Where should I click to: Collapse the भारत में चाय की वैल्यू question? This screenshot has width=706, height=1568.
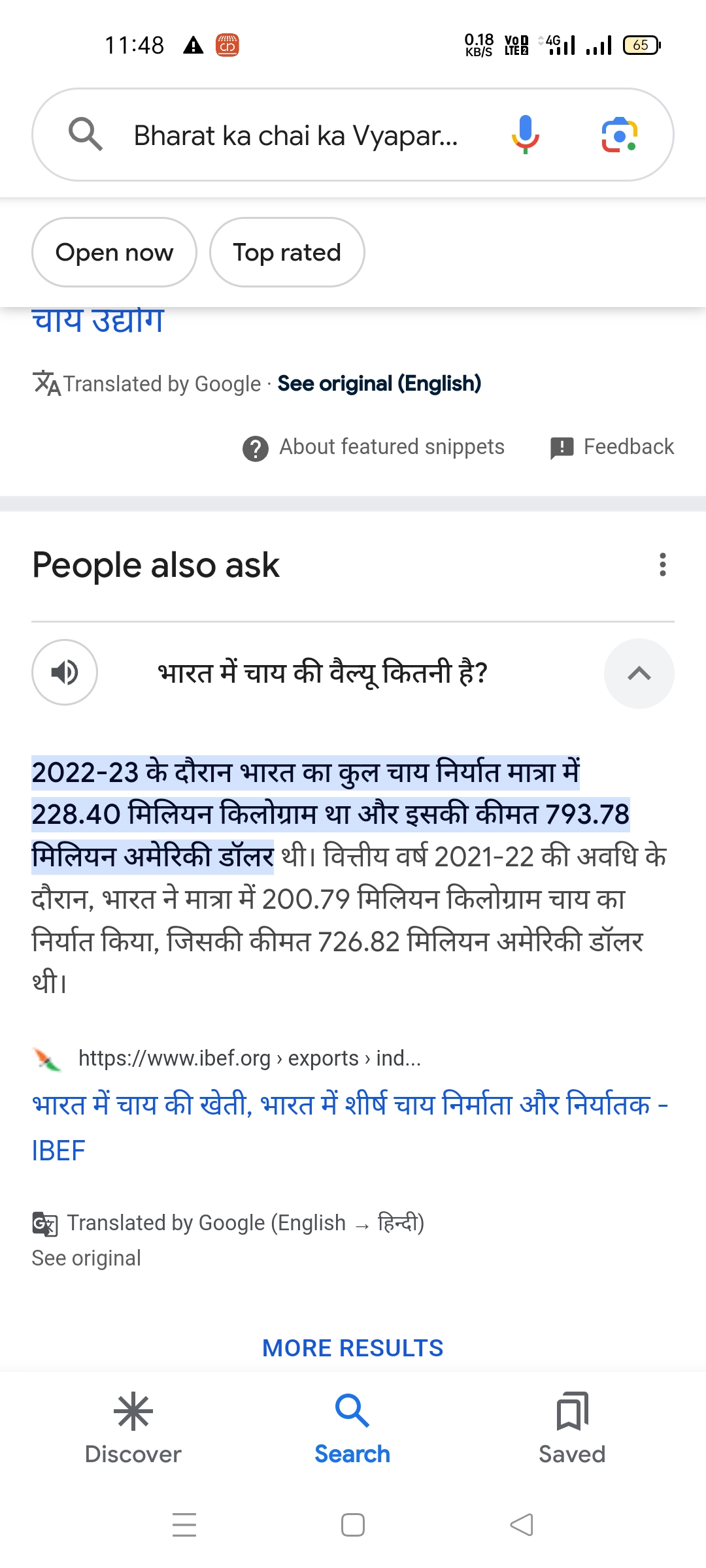(639, 674)
